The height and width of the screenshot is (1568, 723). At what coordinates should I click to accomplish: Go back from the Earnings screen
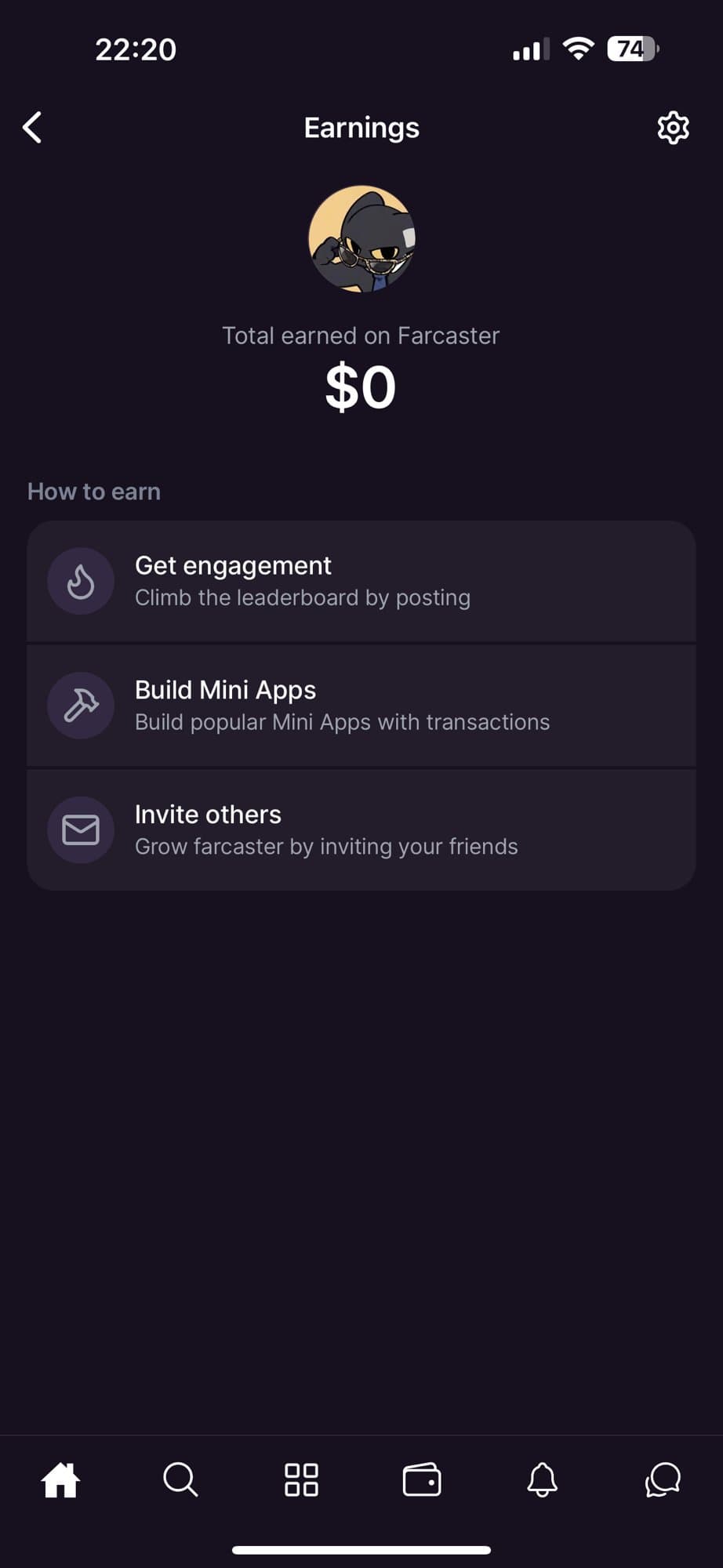coord(32,127)
